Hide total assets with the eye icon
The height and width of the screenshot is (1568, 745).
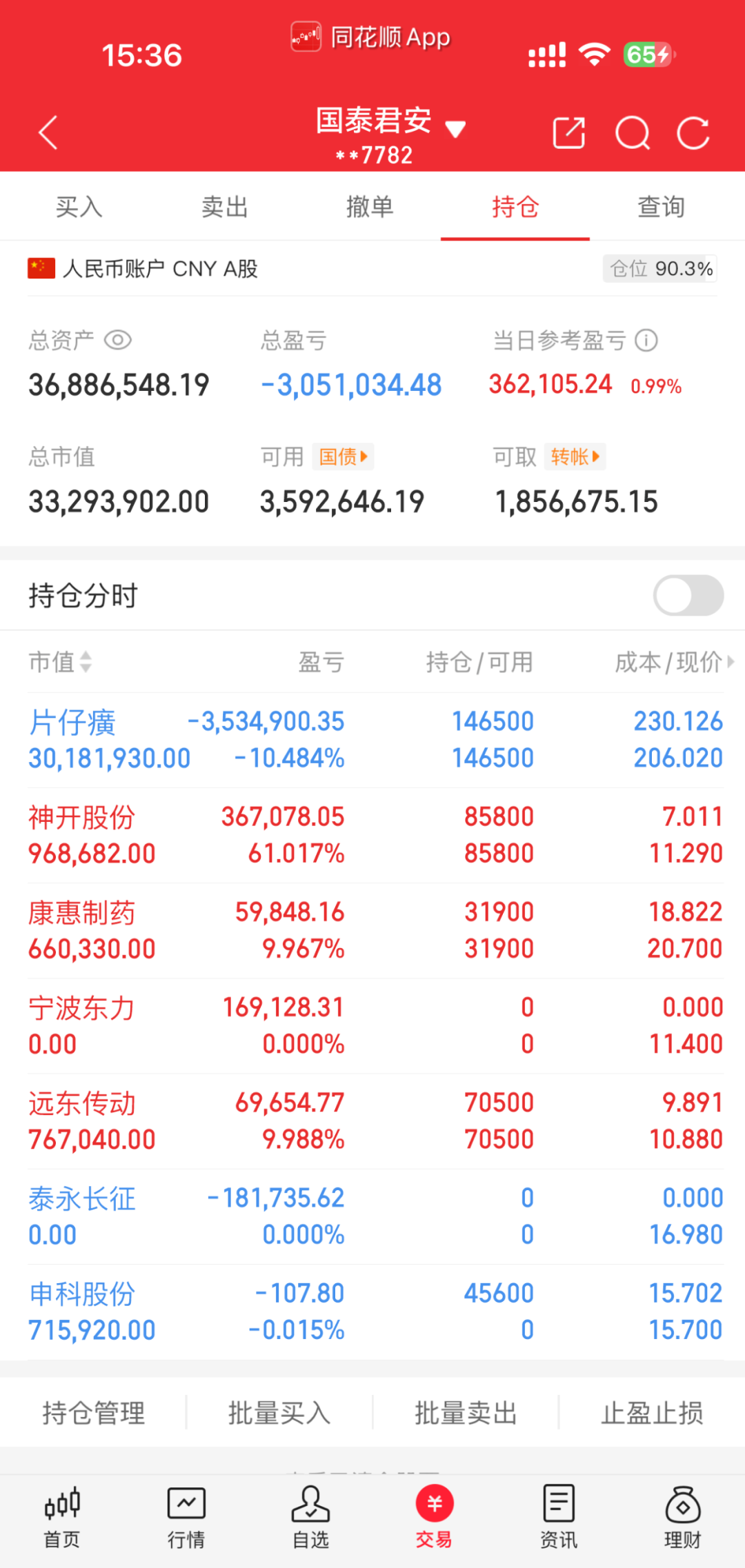pyautogui.click(x=118, y=340)
